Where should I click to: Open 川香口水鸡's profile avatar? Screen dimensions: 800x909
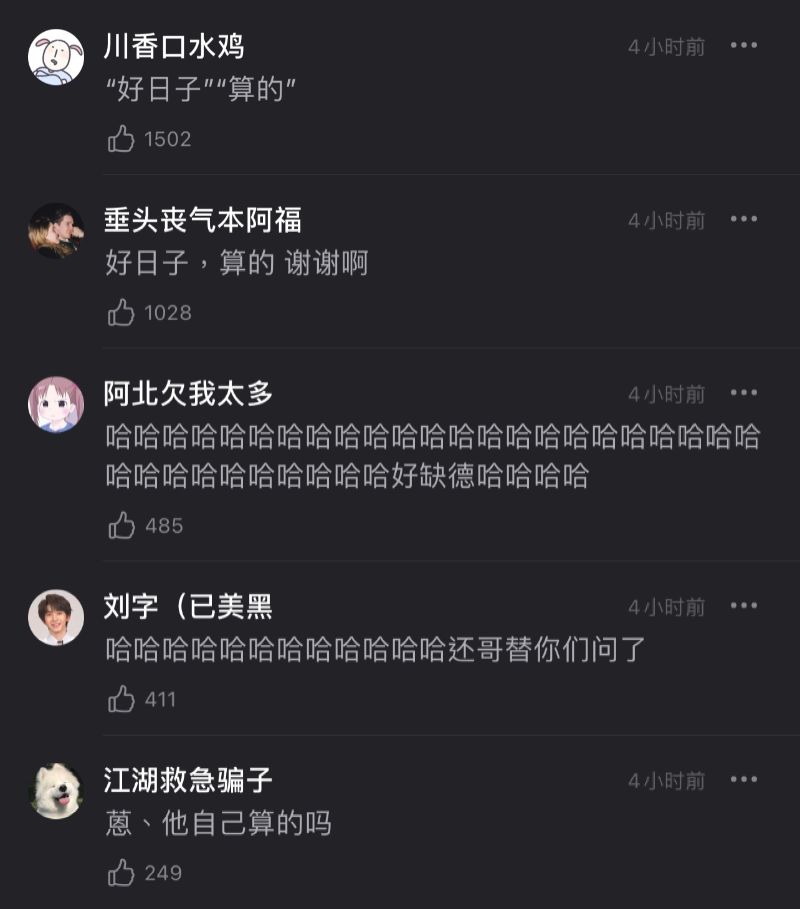pyautogui.click(x=56, y=58)
